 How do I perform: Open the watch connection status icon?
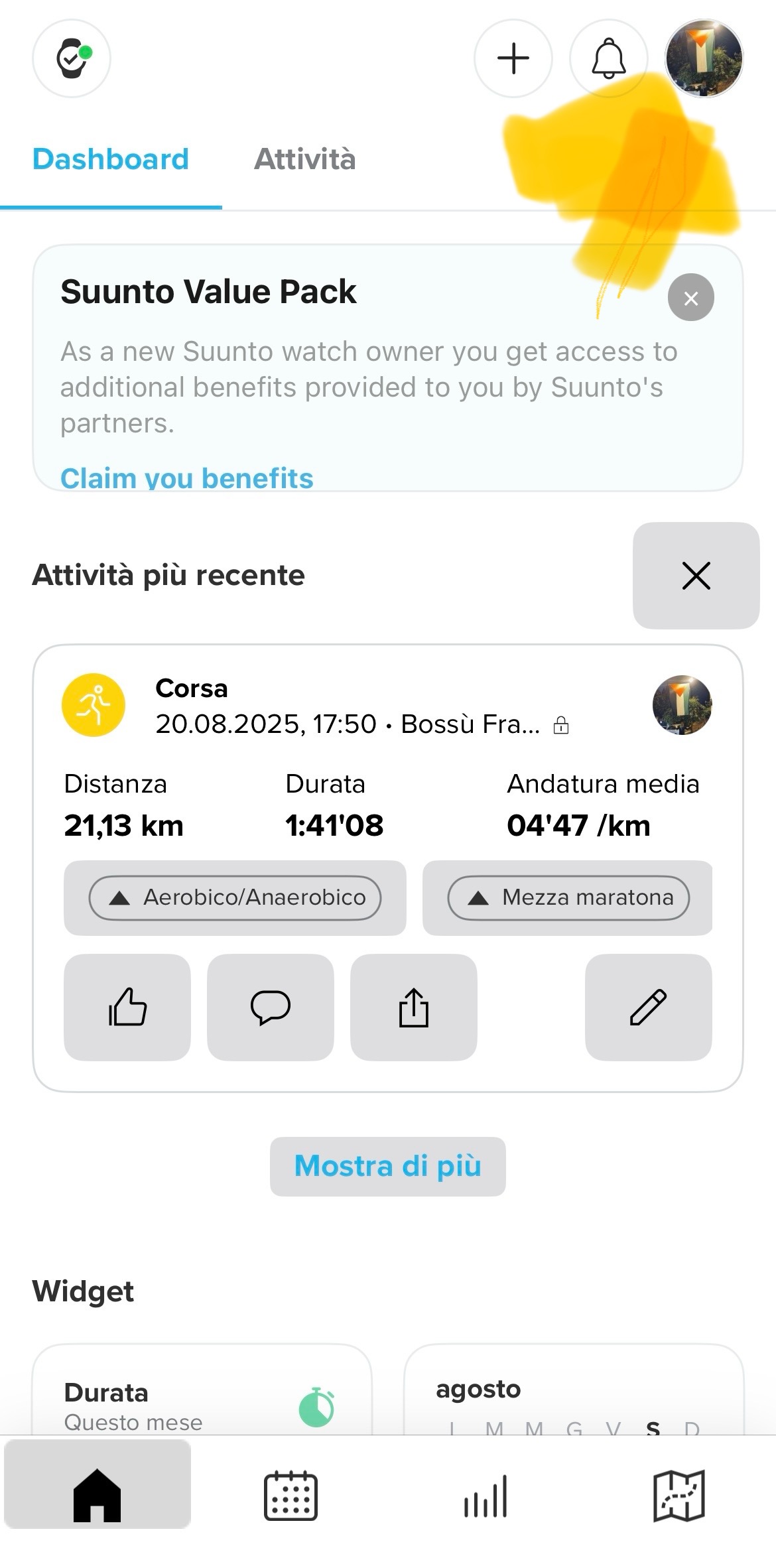click(x=72, y=58)
